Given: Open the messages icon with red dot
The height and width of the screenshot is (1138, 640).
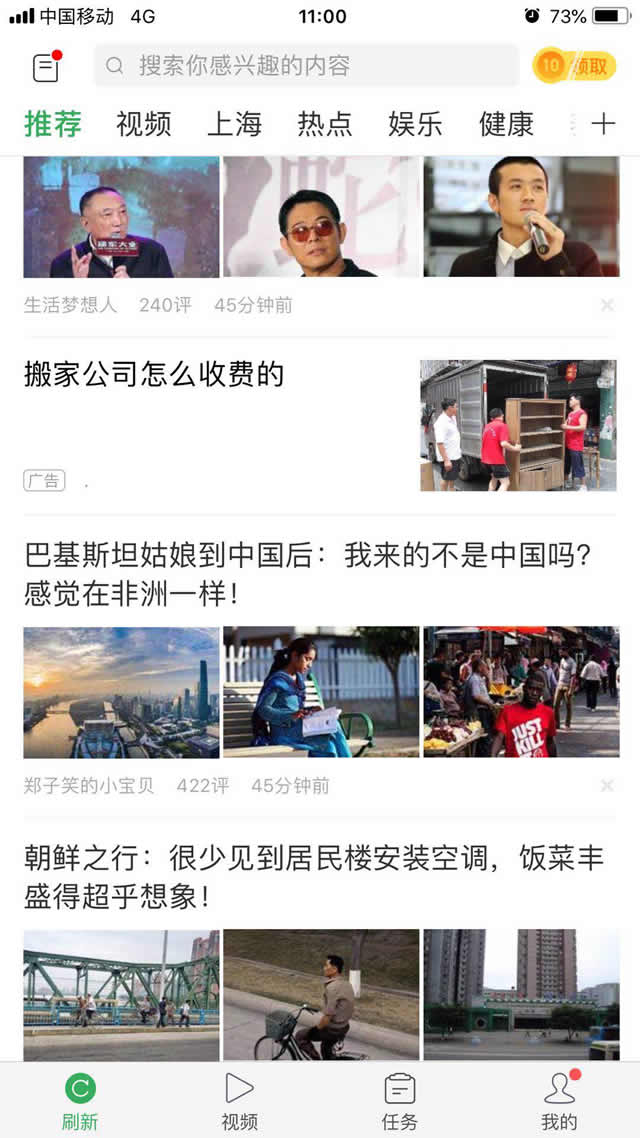Looking at the screenshot, I should point(46,67).
